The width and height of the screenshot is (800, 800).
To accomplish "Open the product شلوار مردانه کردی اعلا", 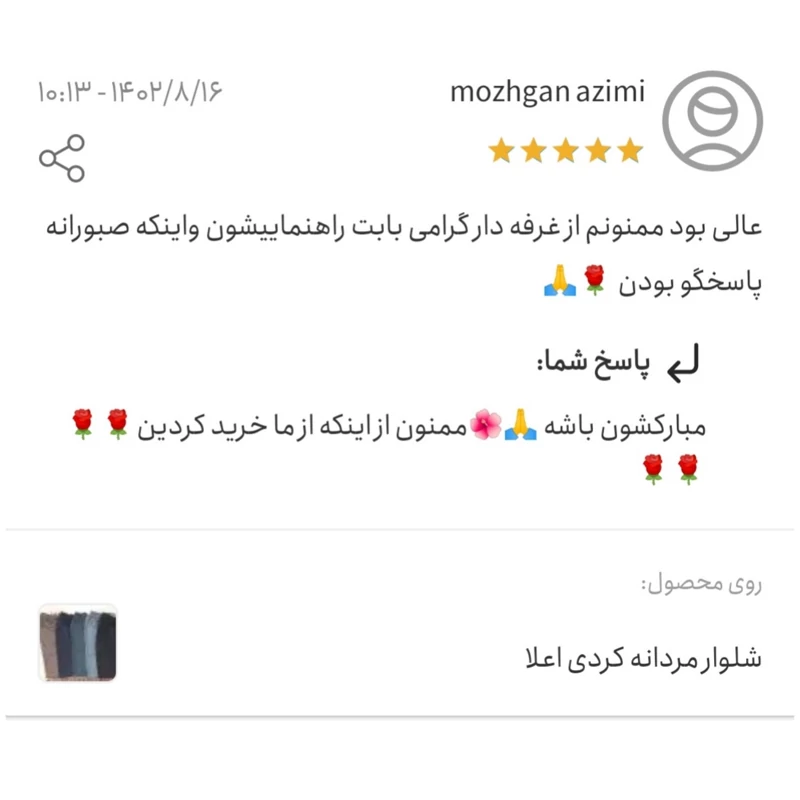I will pyautogui.click(x=643, y=660).
